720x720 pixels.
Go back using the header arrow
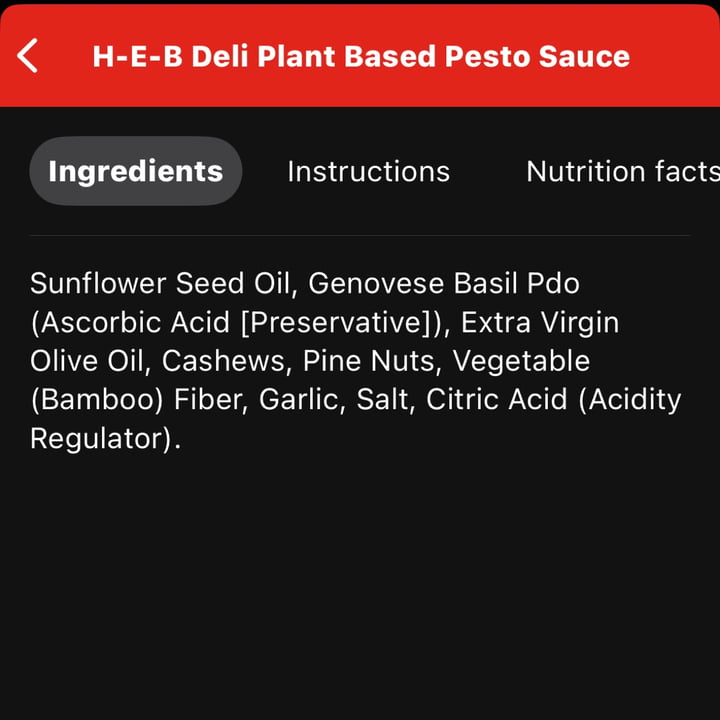coord(29,56)
